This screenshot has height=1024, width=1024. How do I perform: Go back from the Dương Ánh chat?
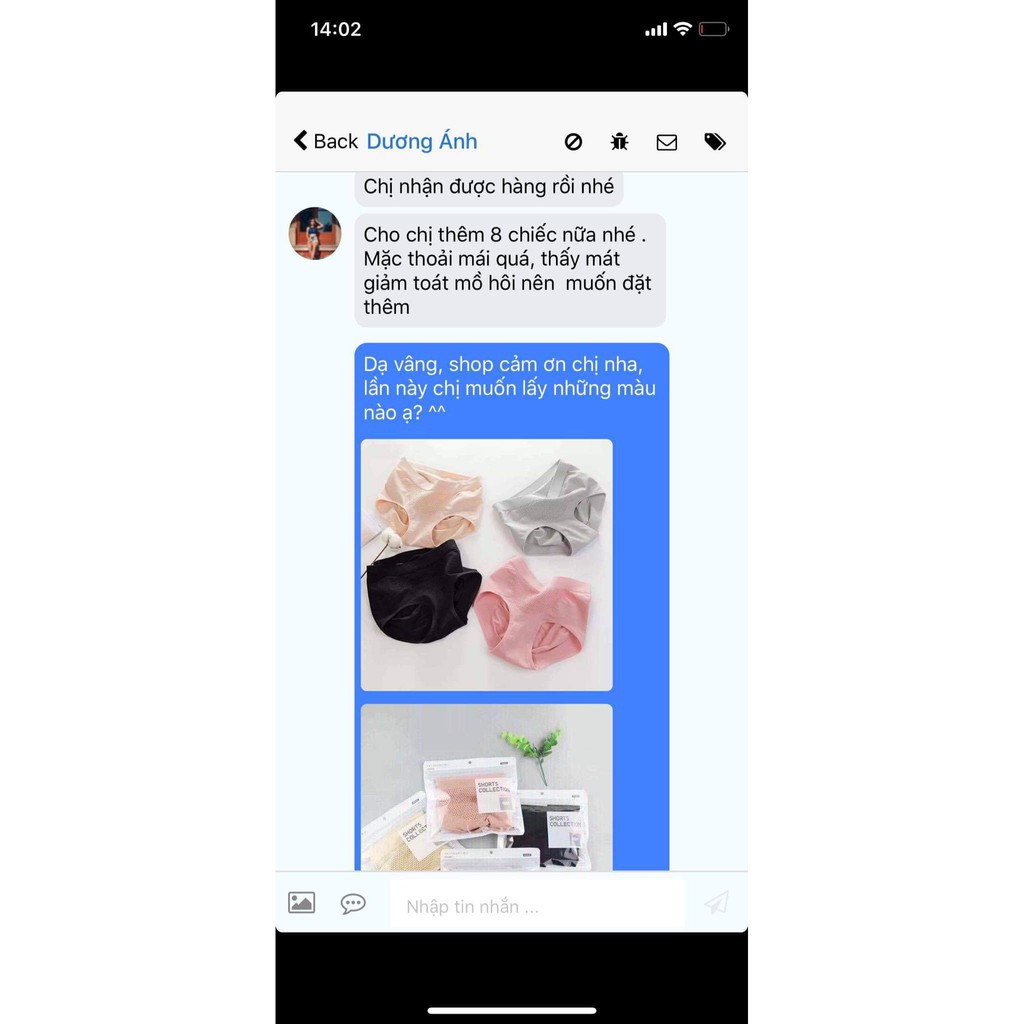click(x=325, y=141)
